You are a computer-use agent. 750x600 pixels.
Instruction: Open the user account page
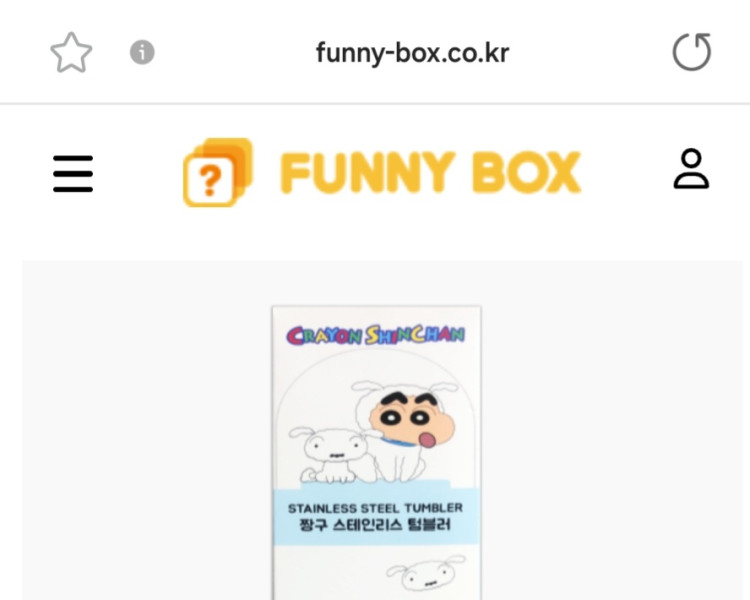[690, 169]
